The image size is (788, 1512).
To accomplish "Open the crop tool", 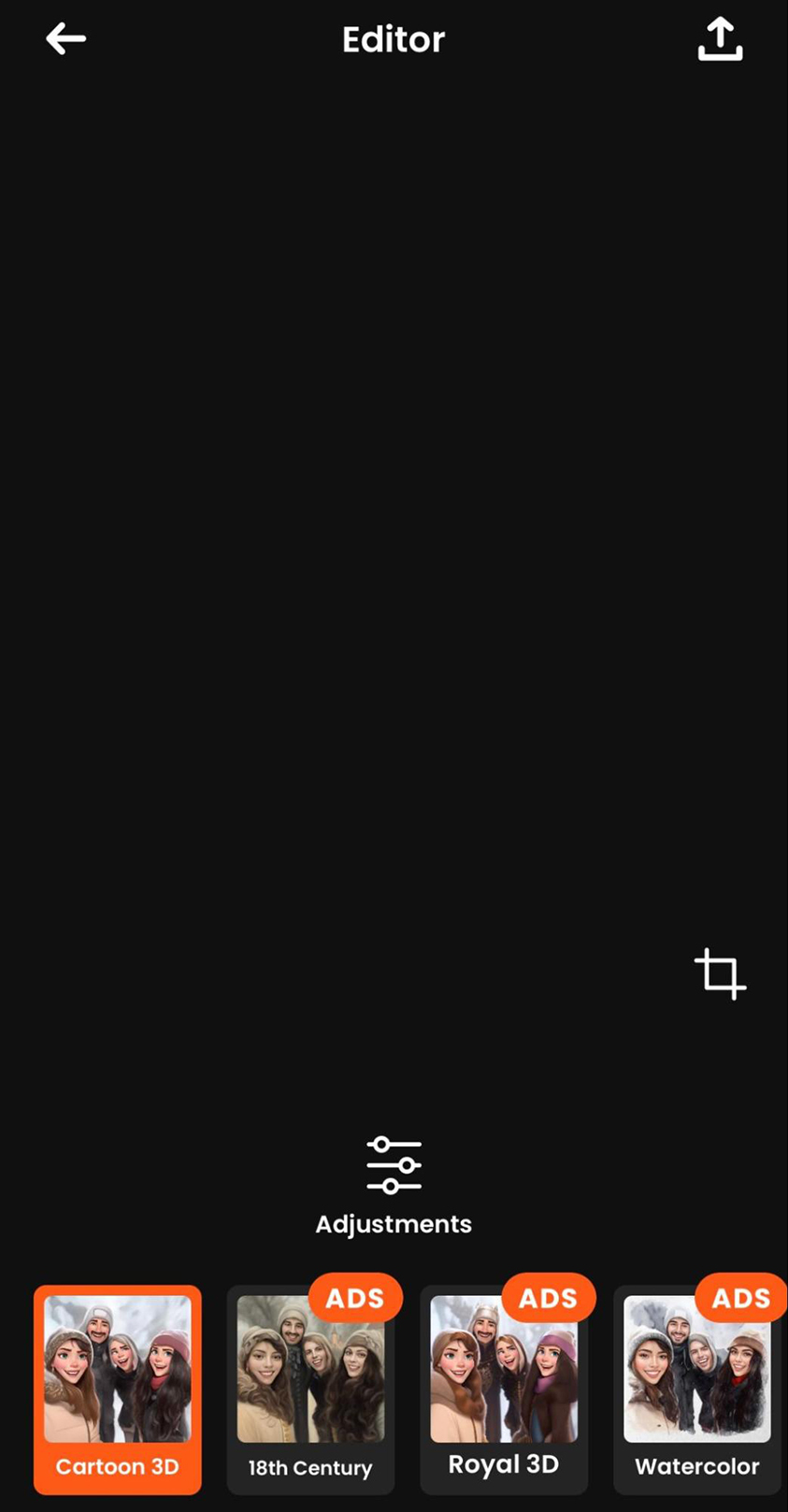I will [720, 973].
